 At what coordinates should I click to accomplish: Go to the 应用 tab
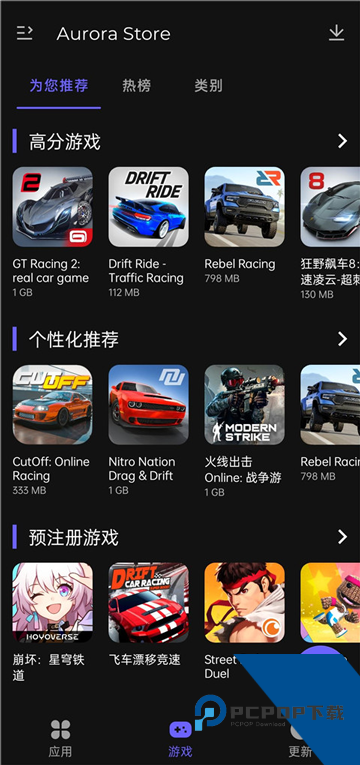pos(60,738)
